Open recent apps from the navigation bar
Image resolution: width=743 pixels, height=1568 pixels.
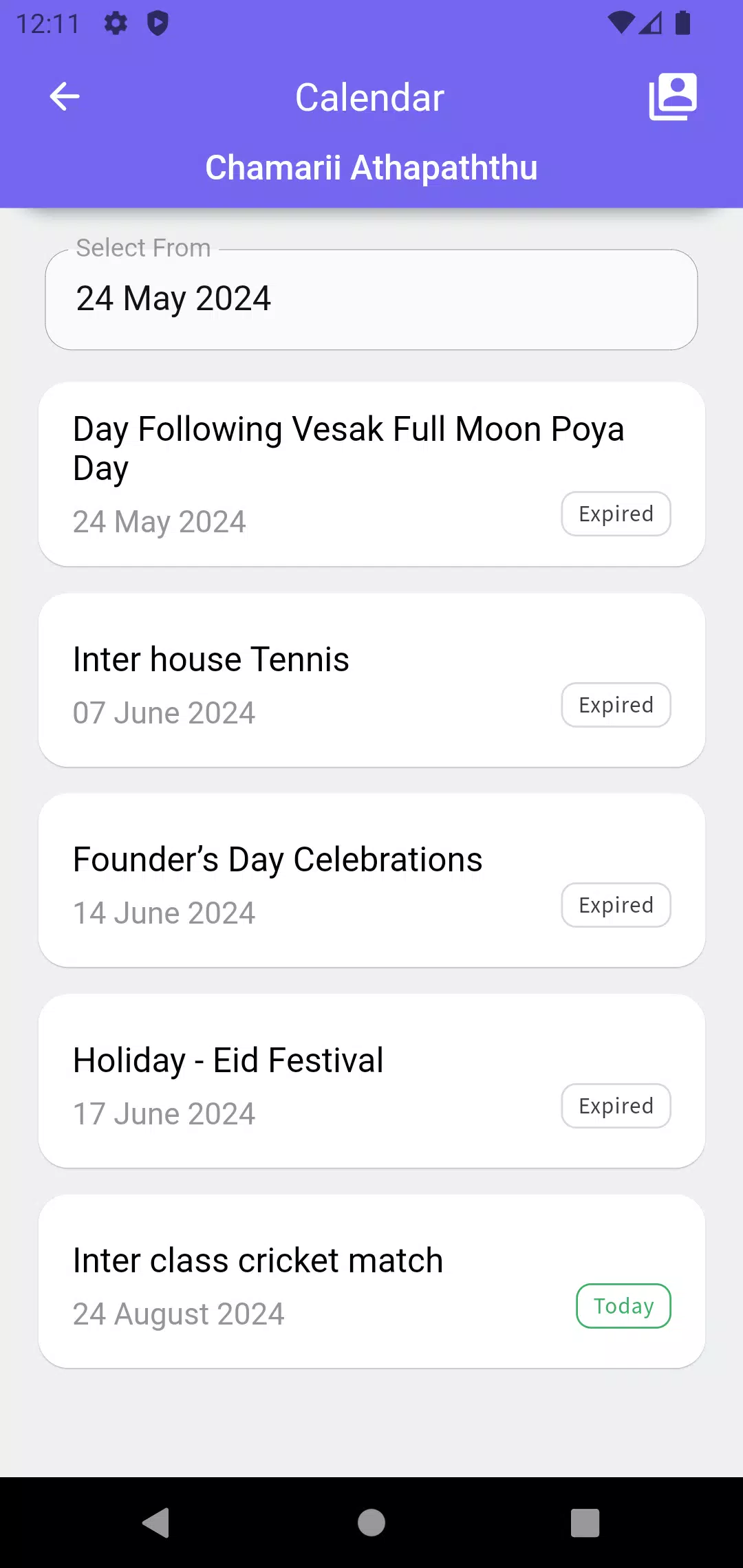[x=585, y=1523]
